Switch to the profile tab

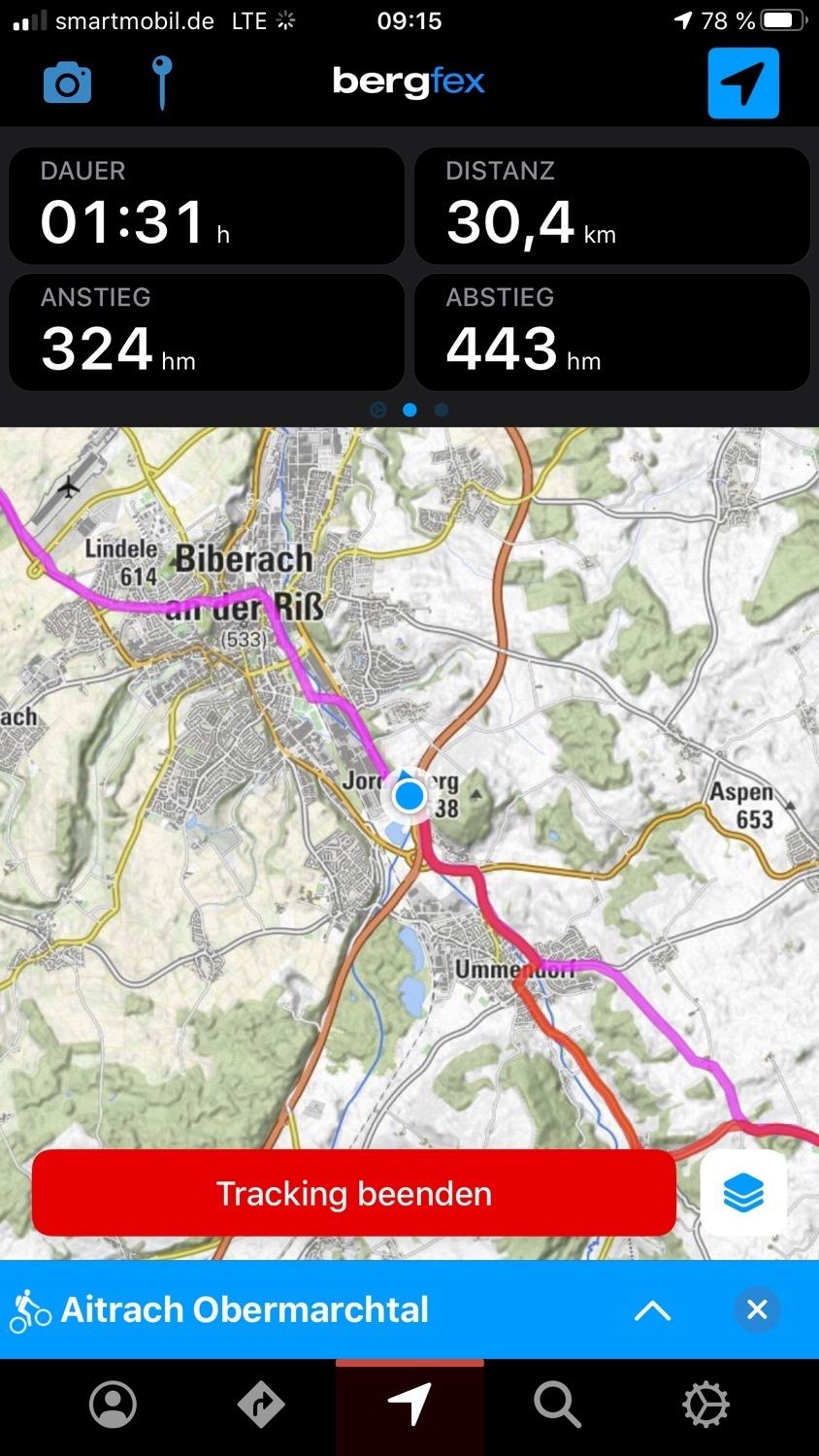(113, 1405)
